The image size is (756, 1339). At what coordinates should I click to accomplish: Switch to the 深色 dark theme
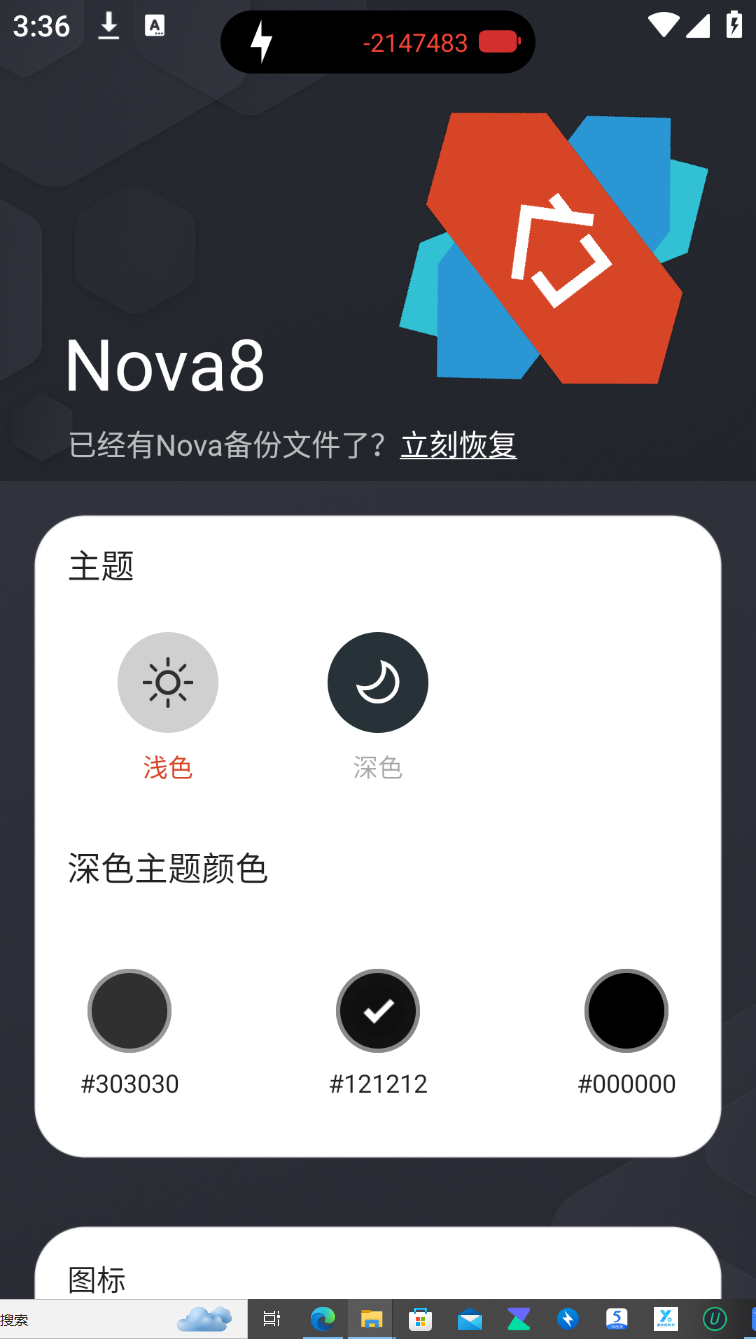click(378, 683)
